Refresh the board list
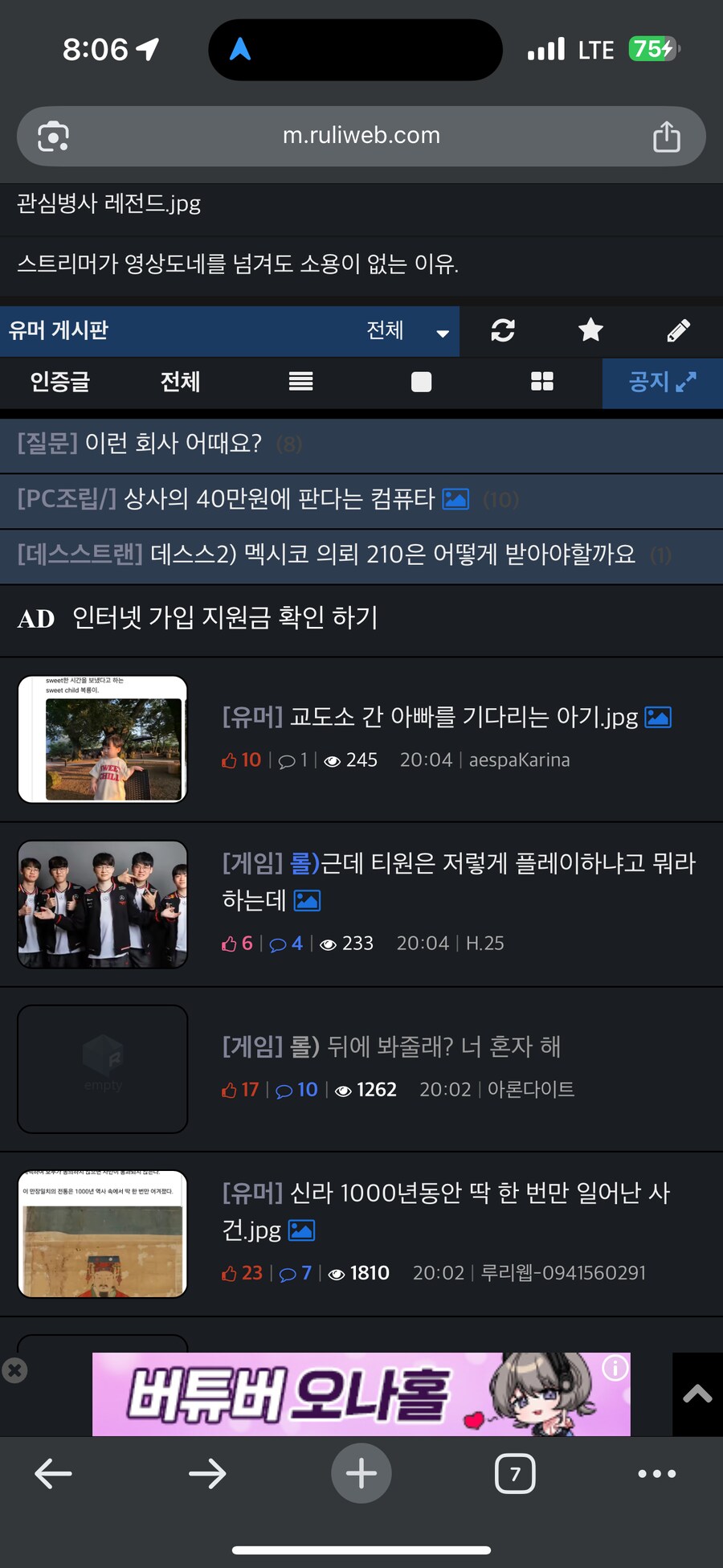 click(x=503, y=330)
